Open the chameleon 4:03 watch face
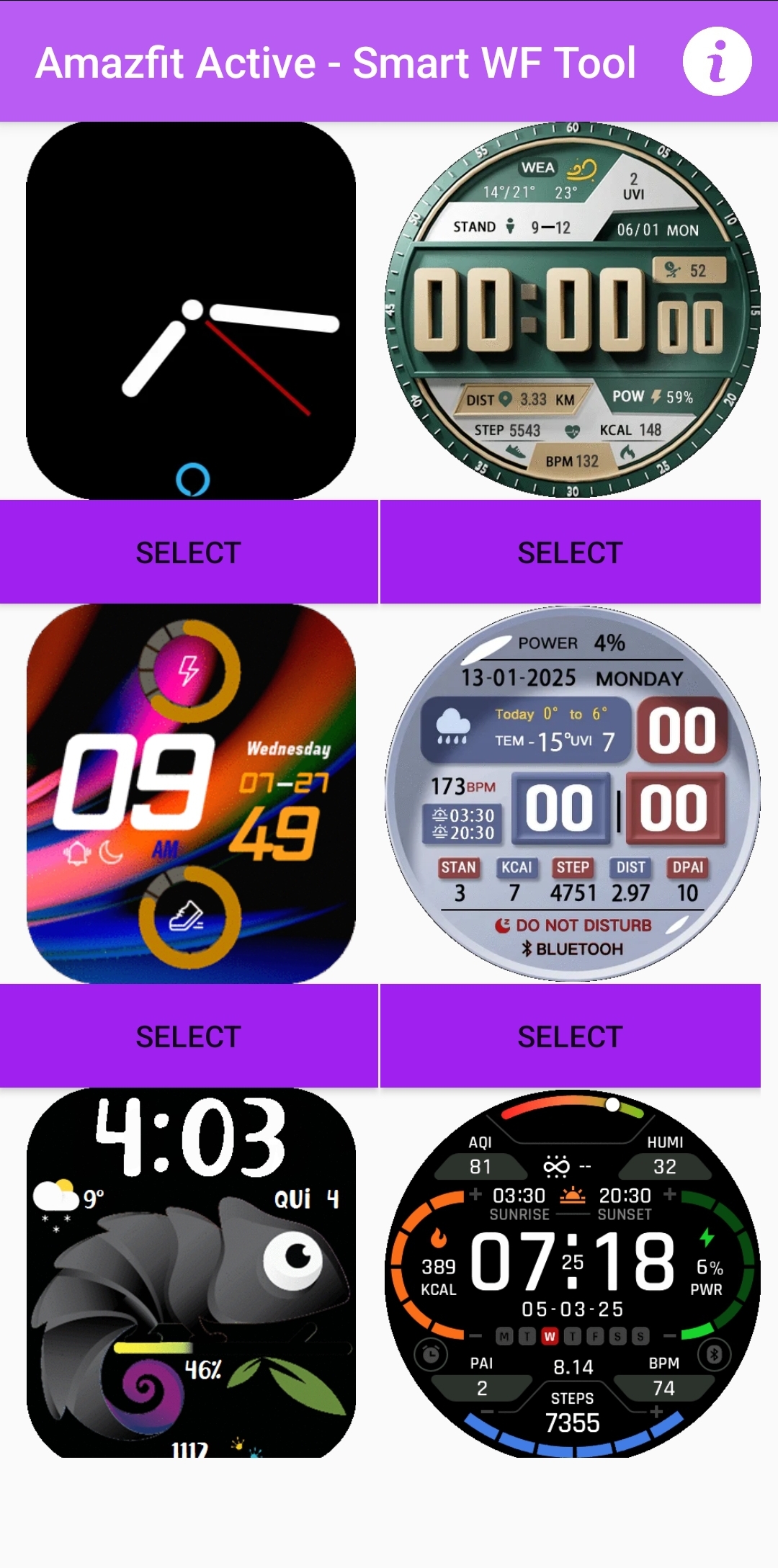 (191, 1273)
